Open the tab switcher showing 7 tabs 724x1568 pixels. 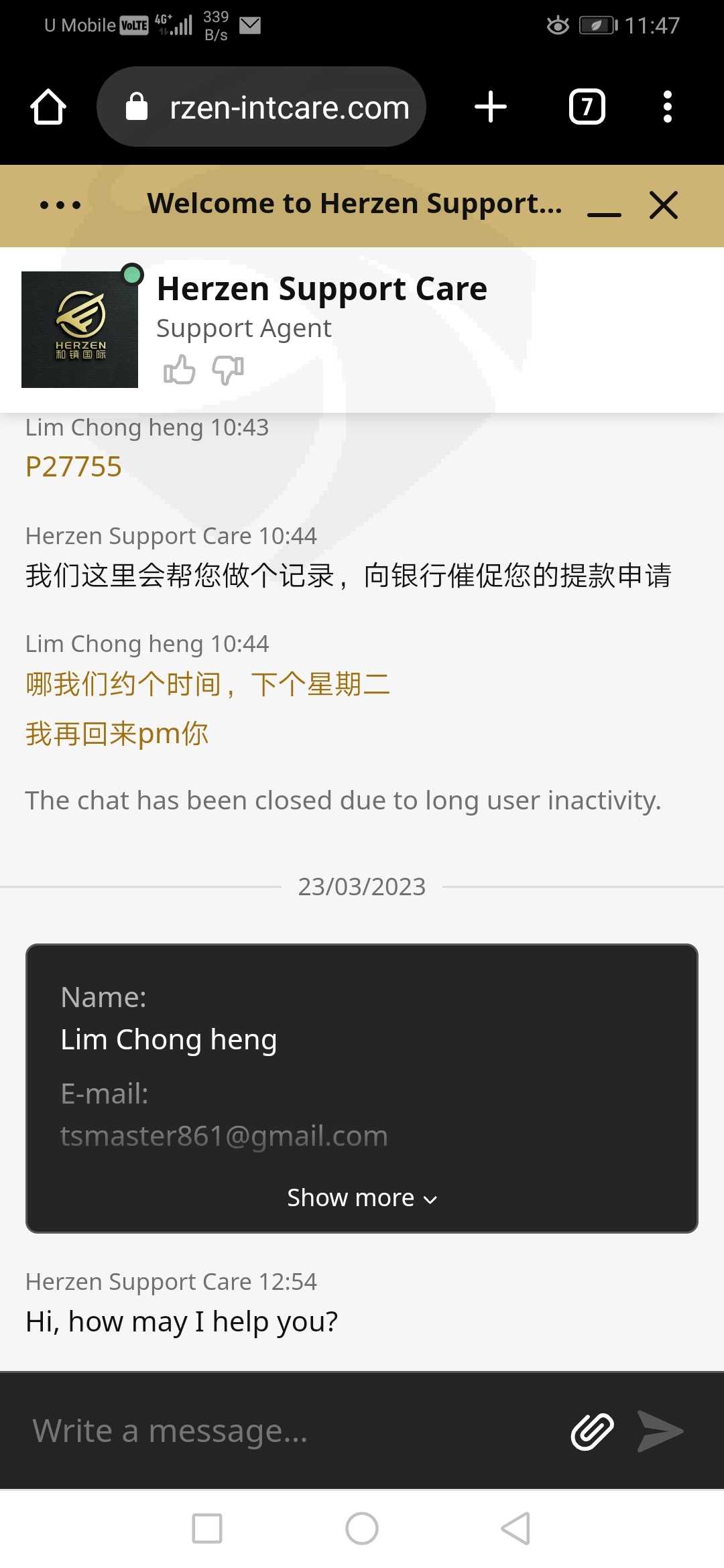coord(587,107)
